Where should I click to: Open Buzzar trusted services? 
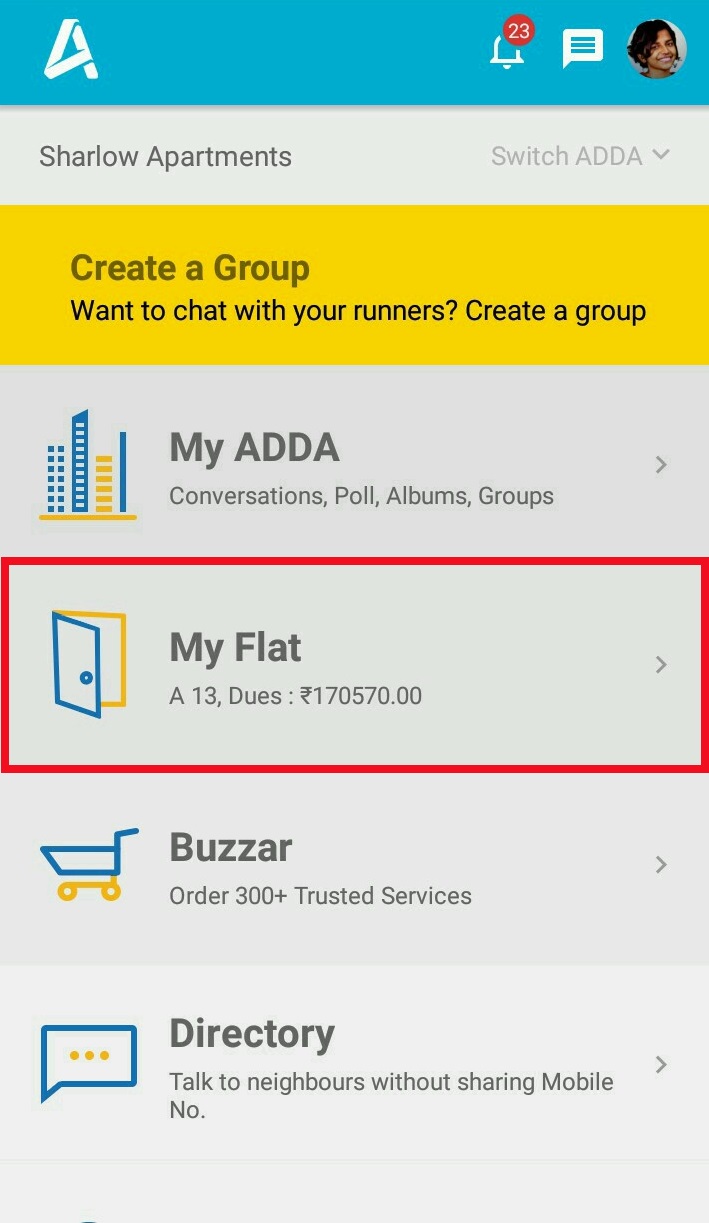pos(354,865)
